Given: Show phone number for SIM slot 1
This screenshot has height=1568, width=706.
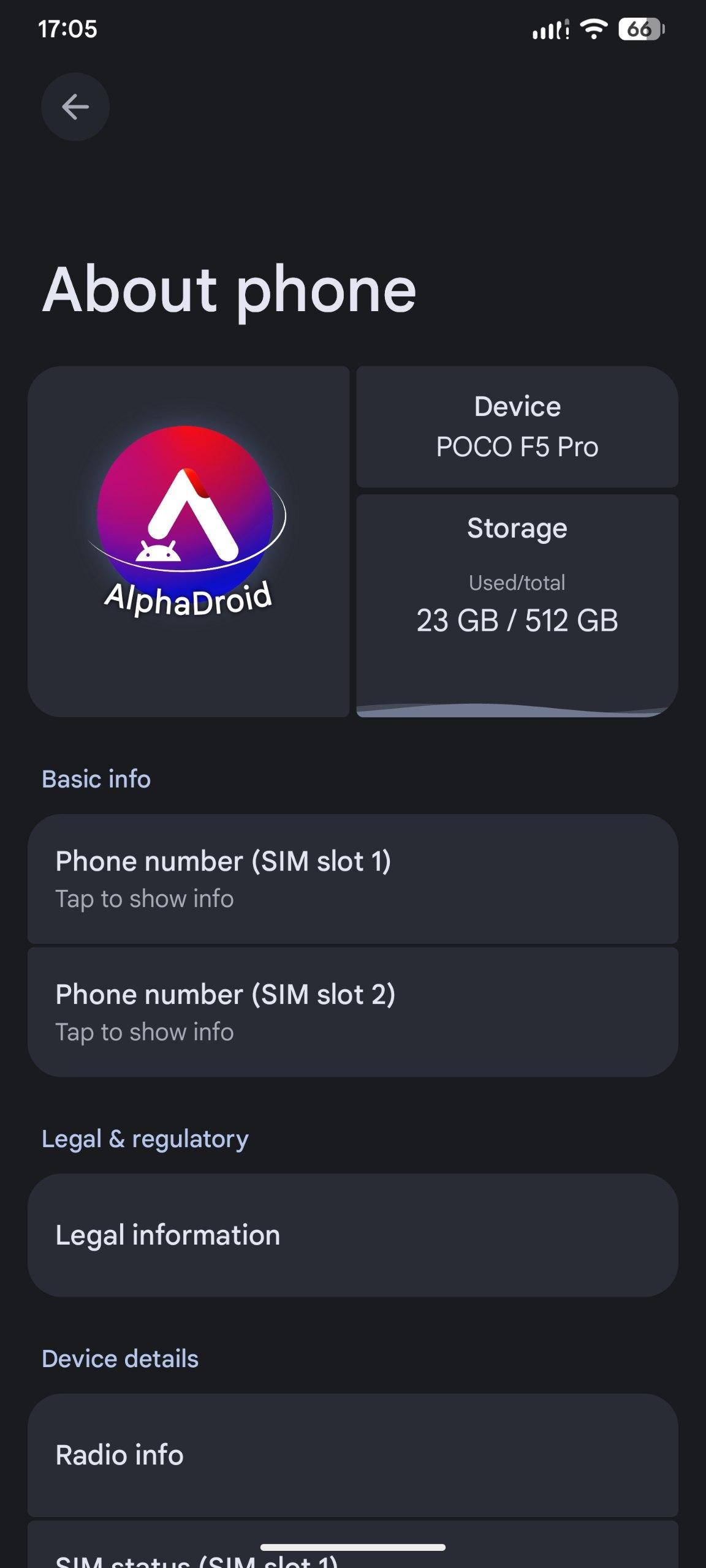Looking at the screenshot, I should 352,879.
